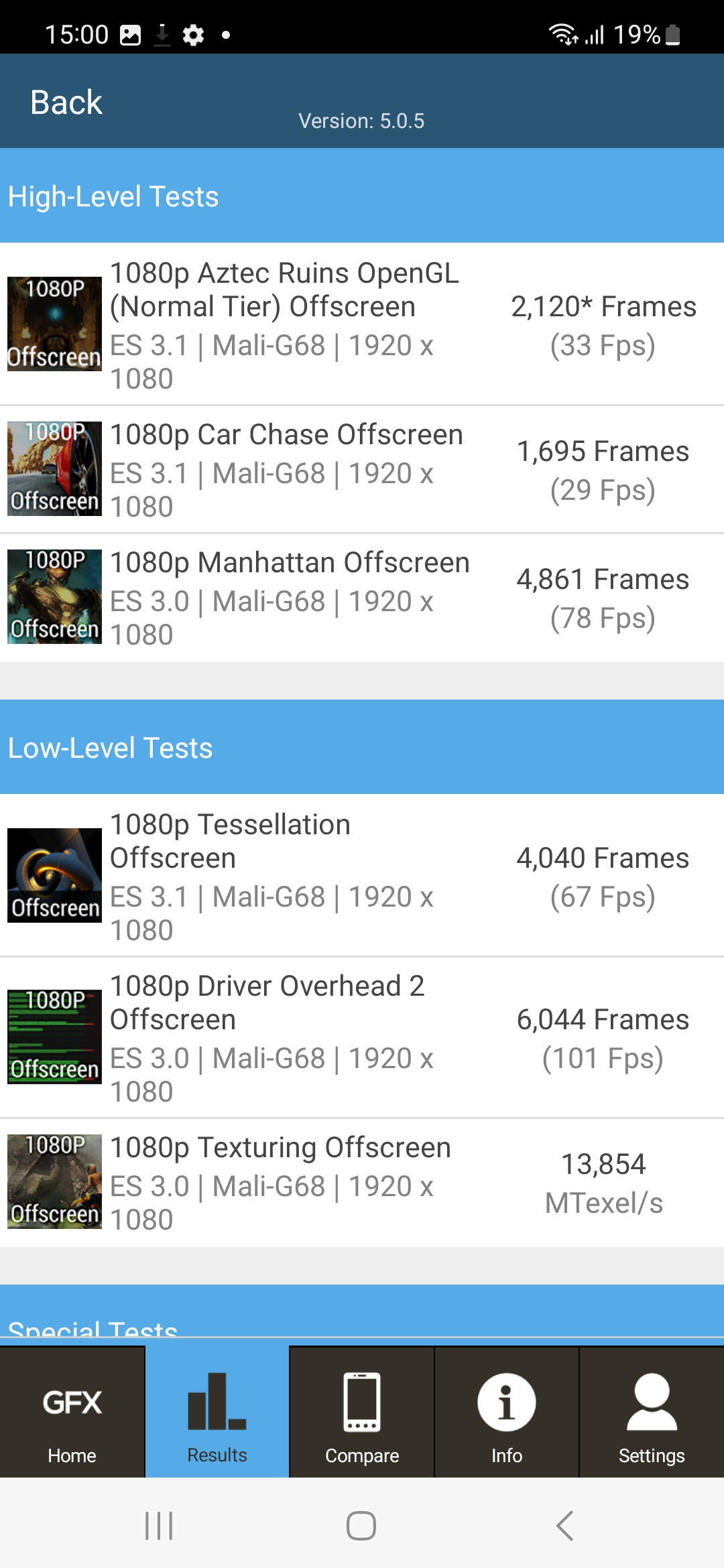Tap the Back button in the header

tap(66, 103)
